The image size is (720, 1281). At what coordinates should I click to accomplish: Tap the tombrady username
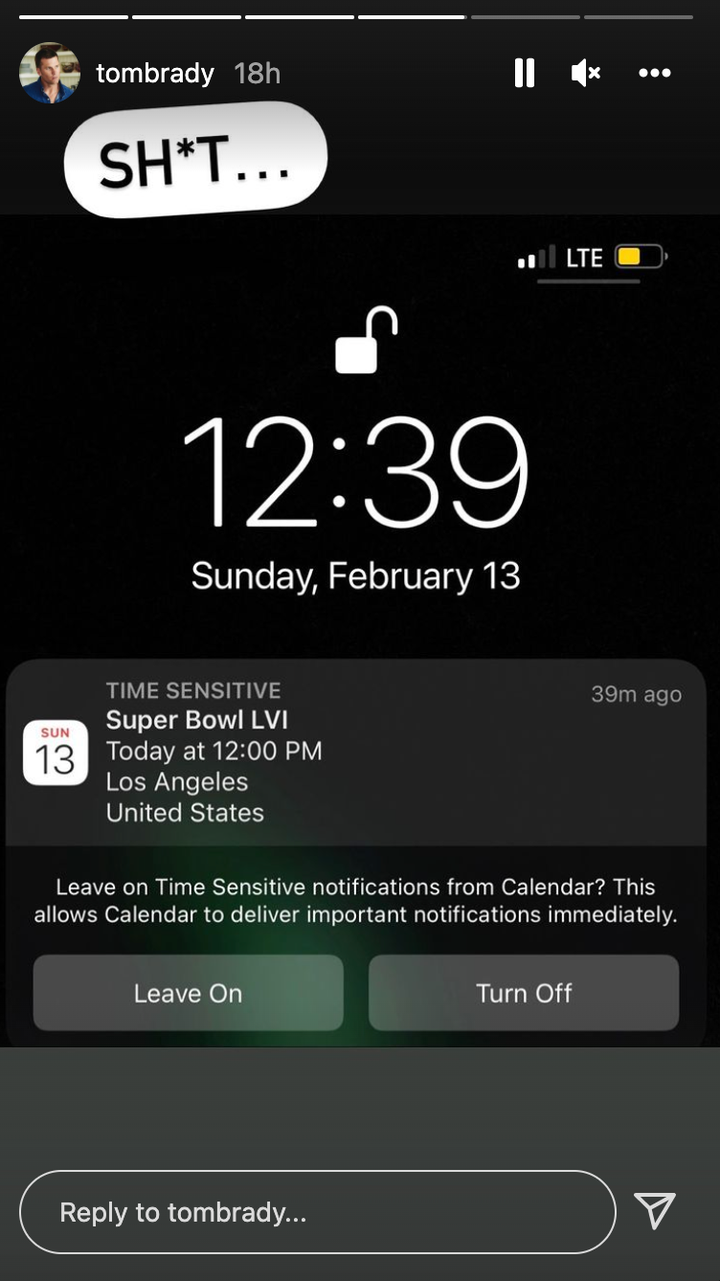point(154,73)
